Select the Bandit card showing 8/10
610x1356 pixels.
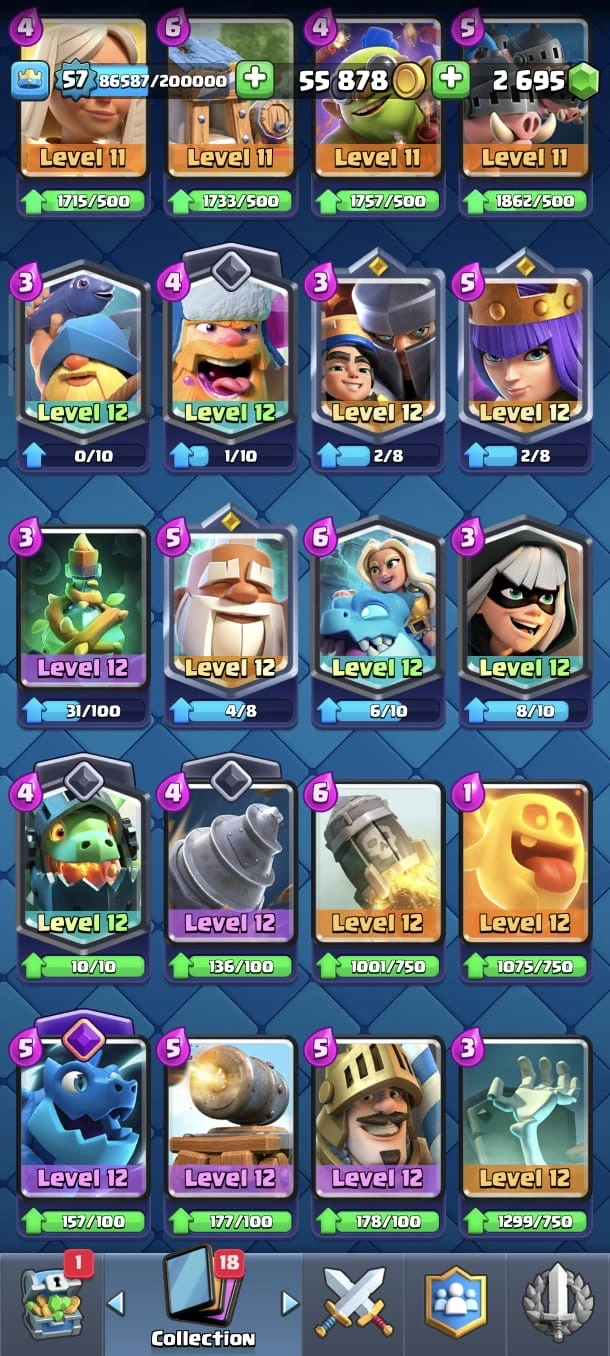[x=526, y=615]
